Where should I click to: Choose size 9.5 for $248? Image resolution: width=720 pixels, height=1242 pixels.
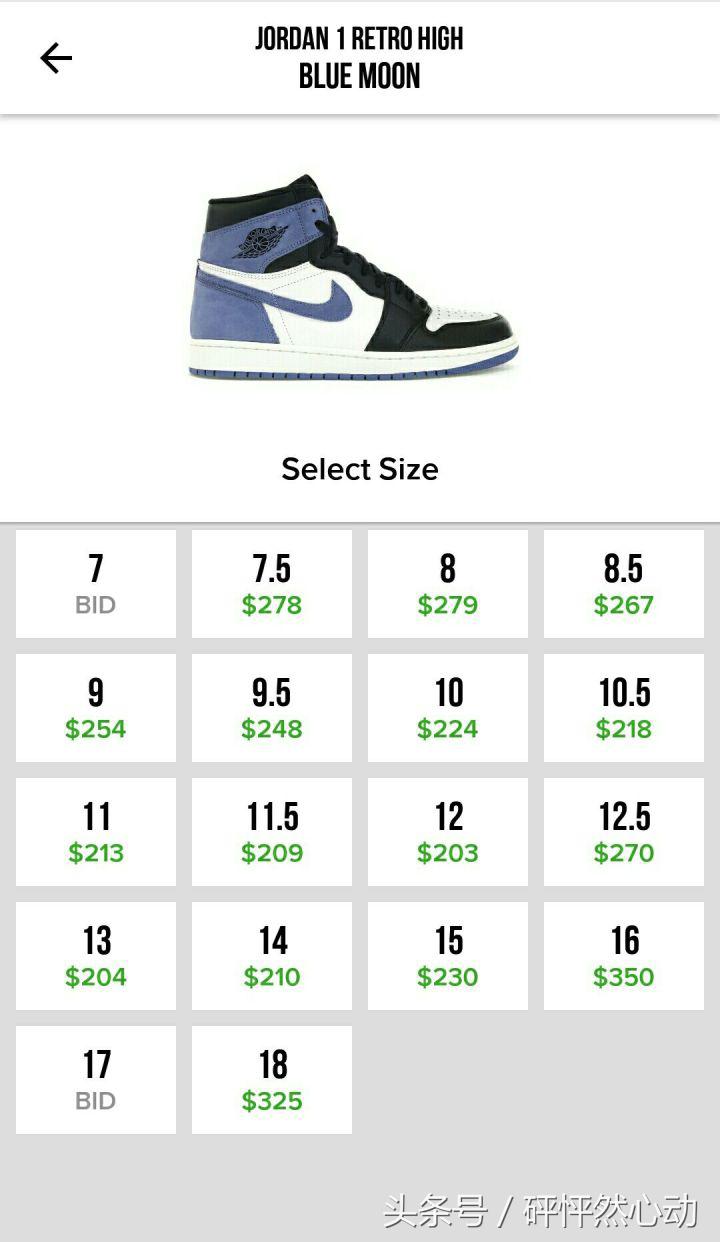point(272,708)
